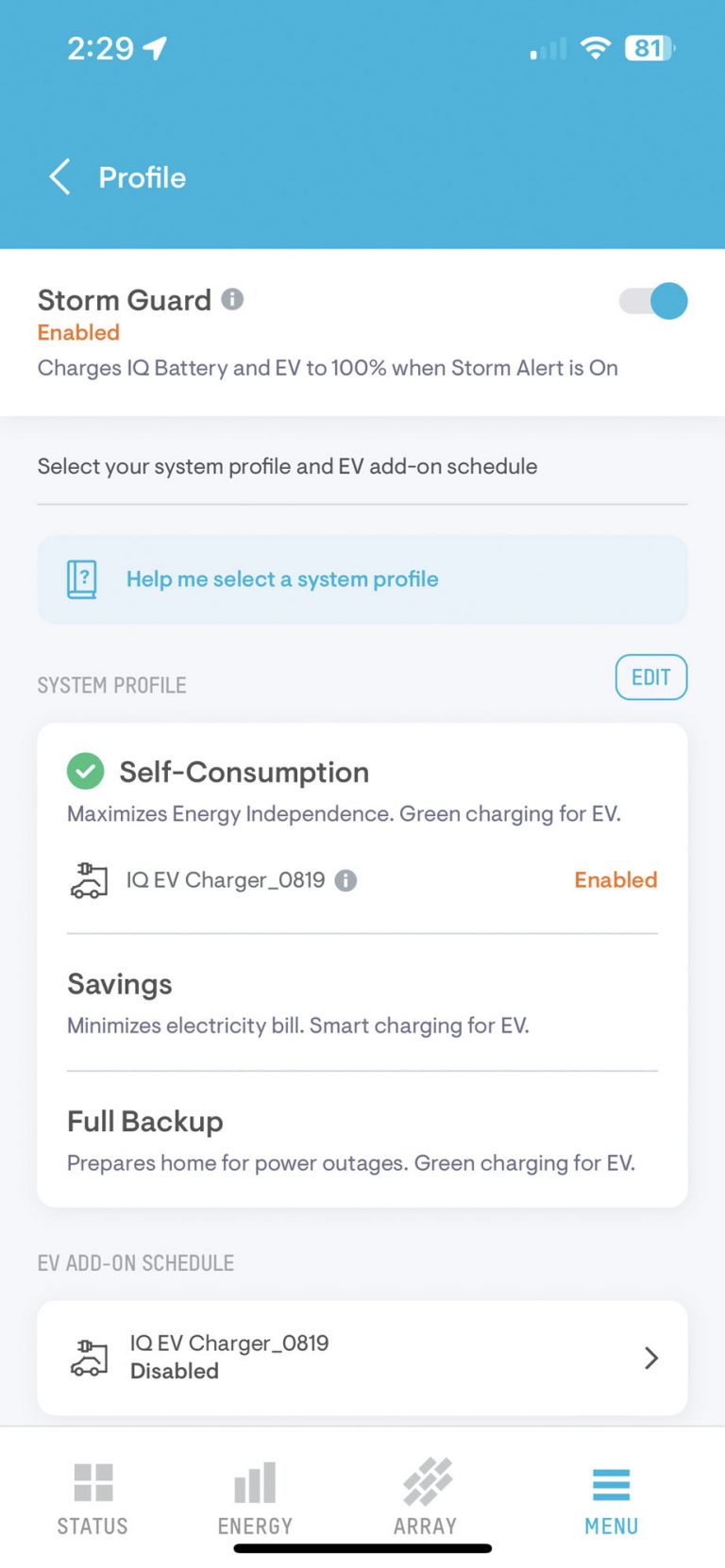Image resolution: width=725 pixels, height=1568 pixels.
Task: Choose the Self-Consumption profile
Action: 244,771
